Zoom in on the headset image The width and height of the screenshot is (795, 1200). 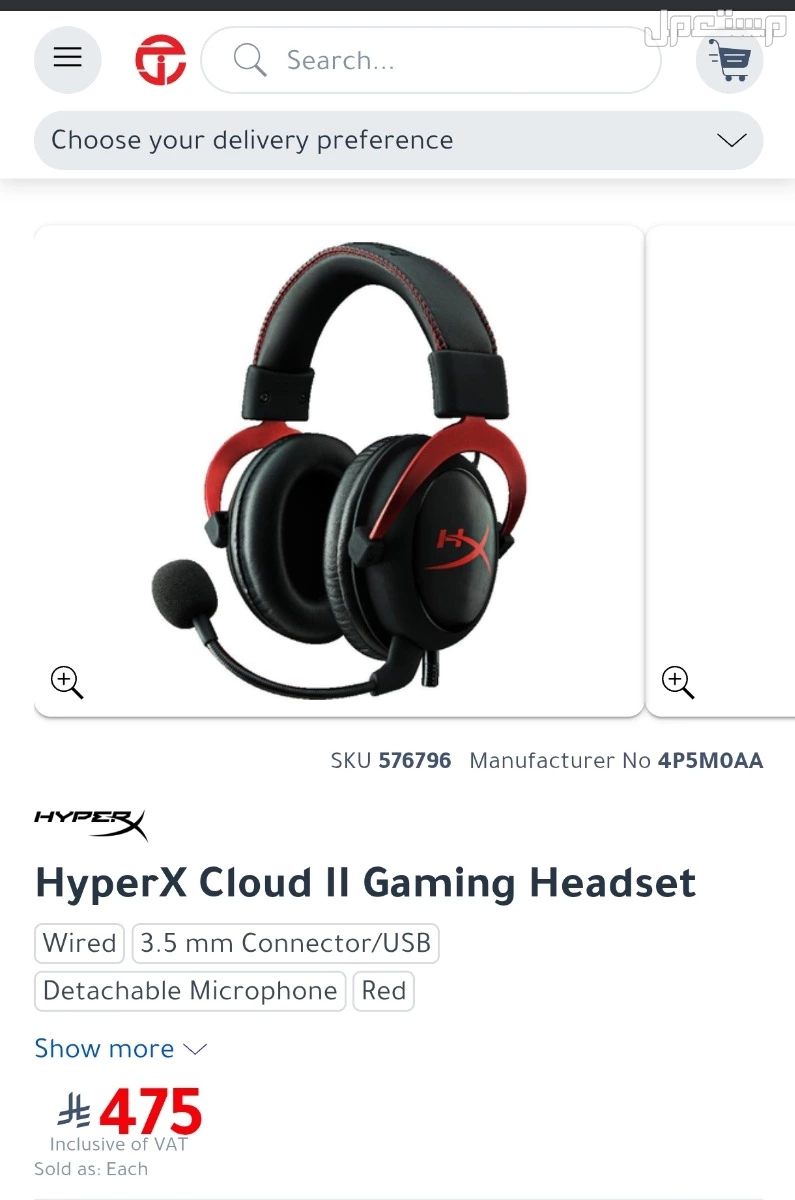[x=67, y=682]
